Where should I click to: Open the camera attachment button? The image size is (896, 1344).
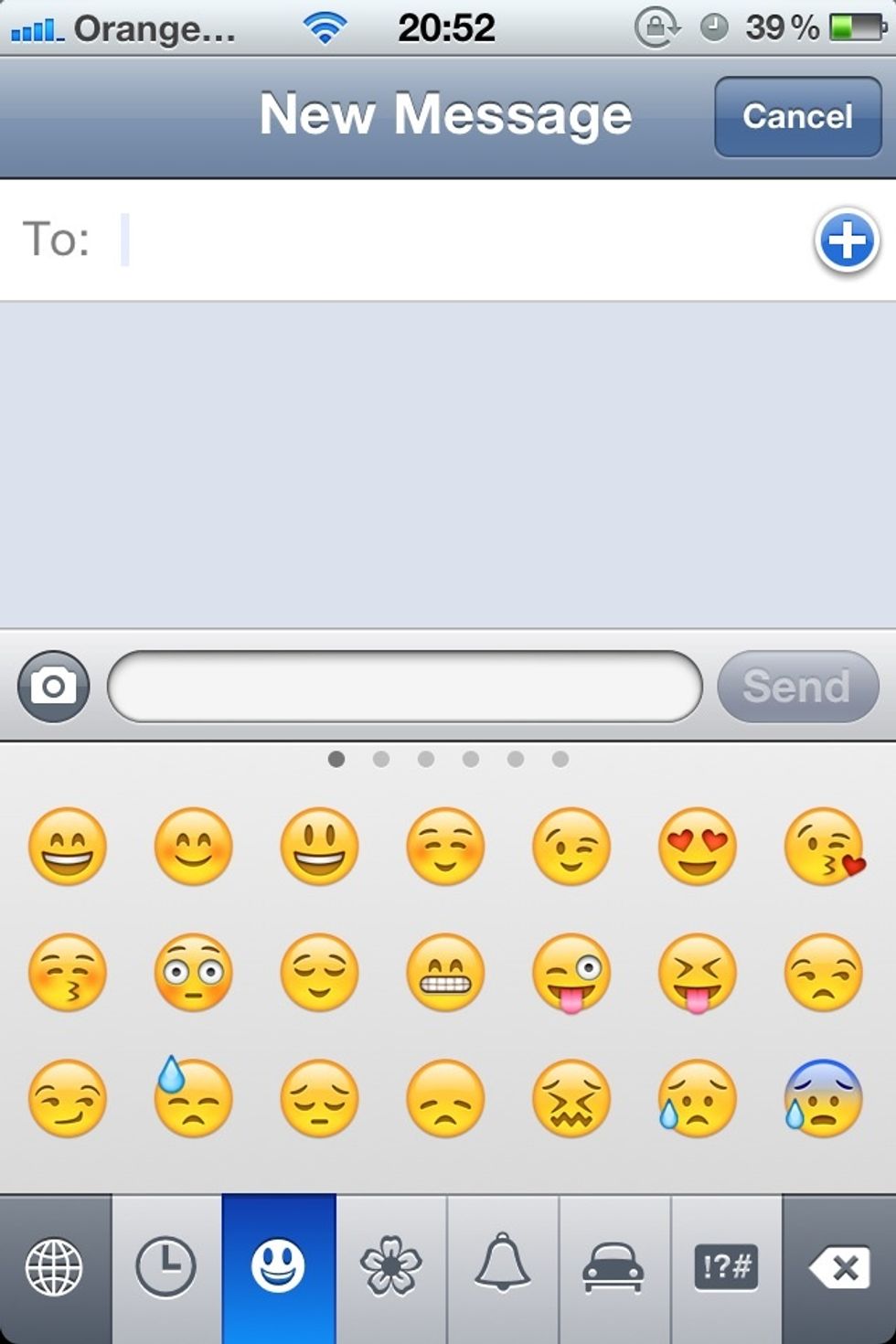point(53,686)
